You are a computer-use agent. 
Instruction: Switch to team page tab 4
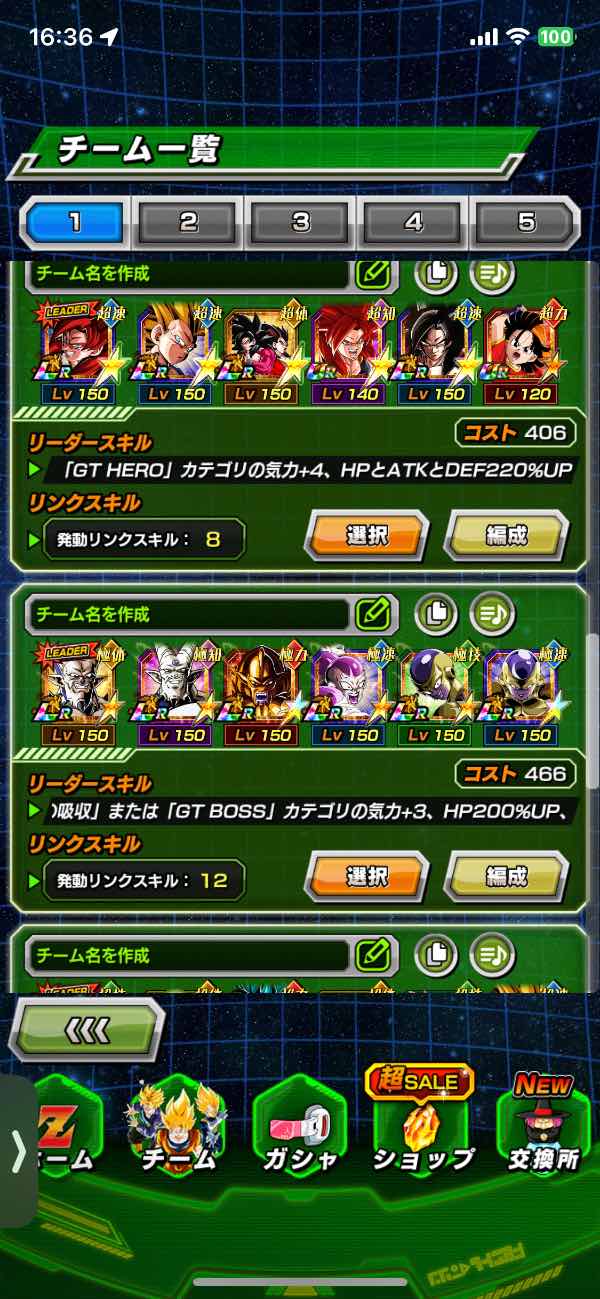point(413,222)
